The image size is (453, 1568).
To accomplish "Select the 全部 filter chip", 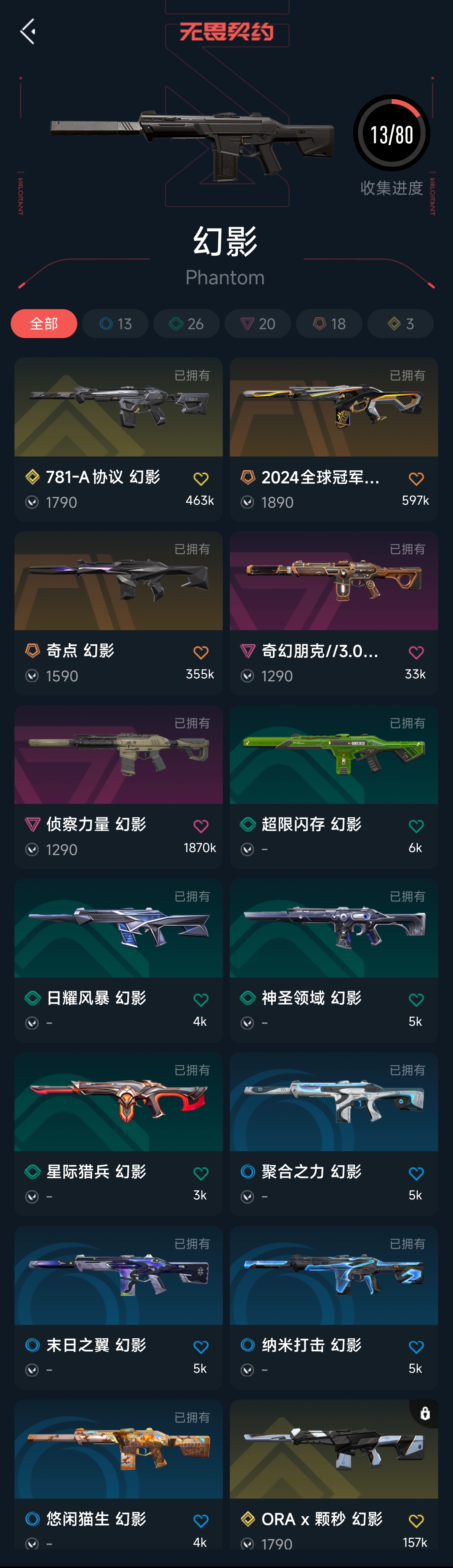I will pyautogui.click(x=44, y=323).
